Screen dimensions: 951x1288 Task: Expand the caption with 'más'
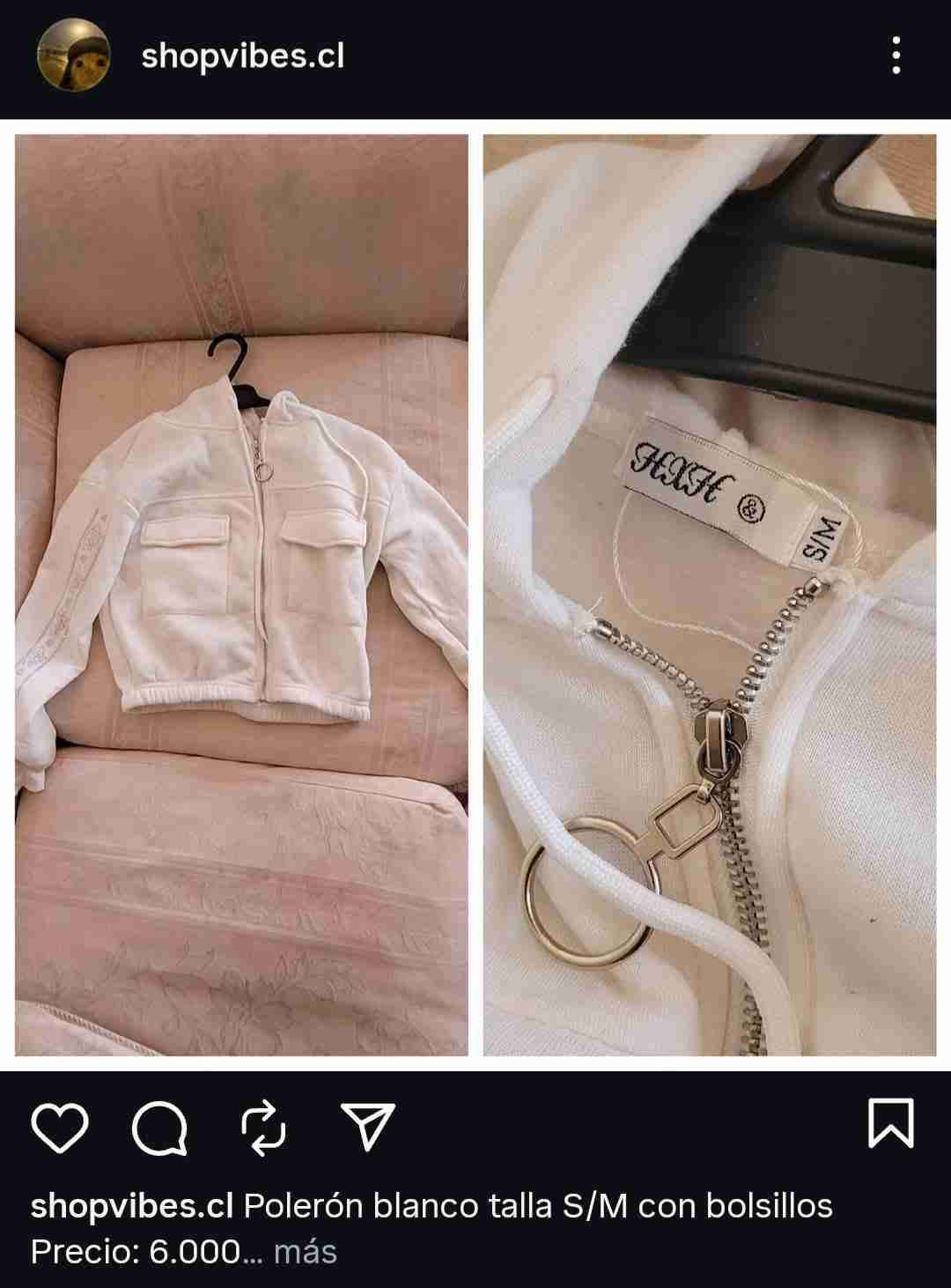305,1251
